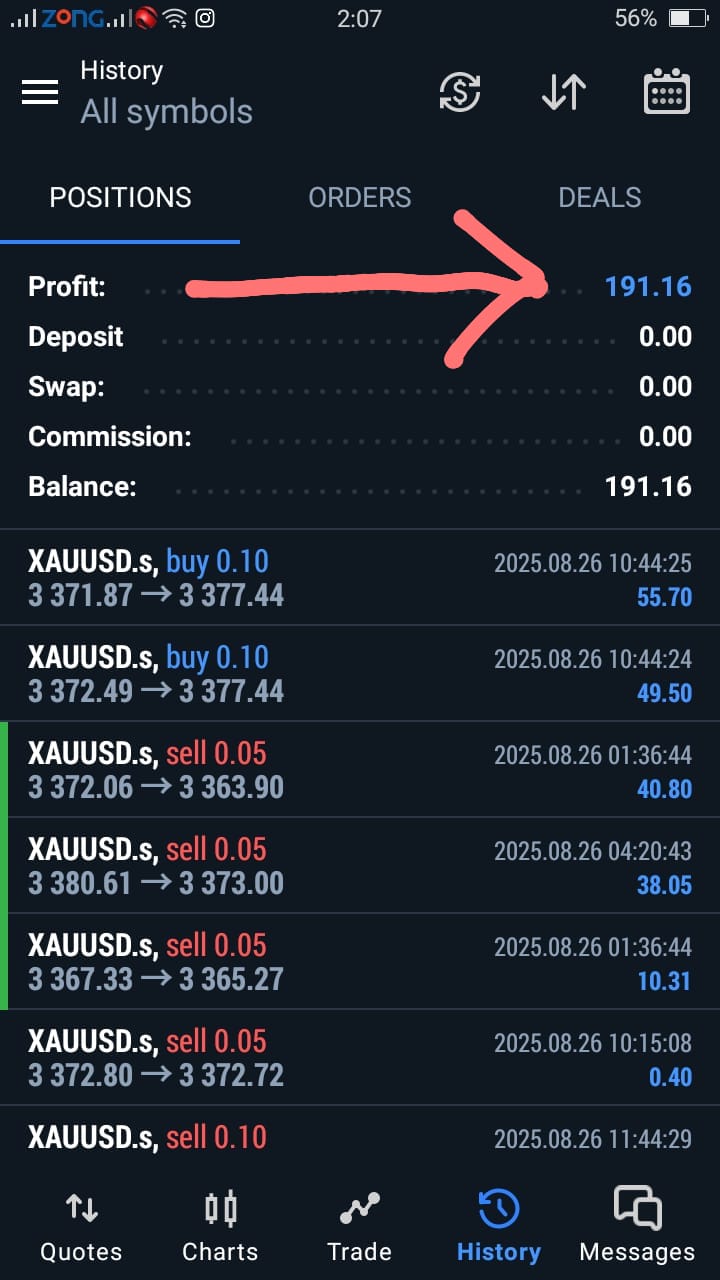Open the symbol filter icon
The image size is (720, 1280).
(x=460, y=92)
